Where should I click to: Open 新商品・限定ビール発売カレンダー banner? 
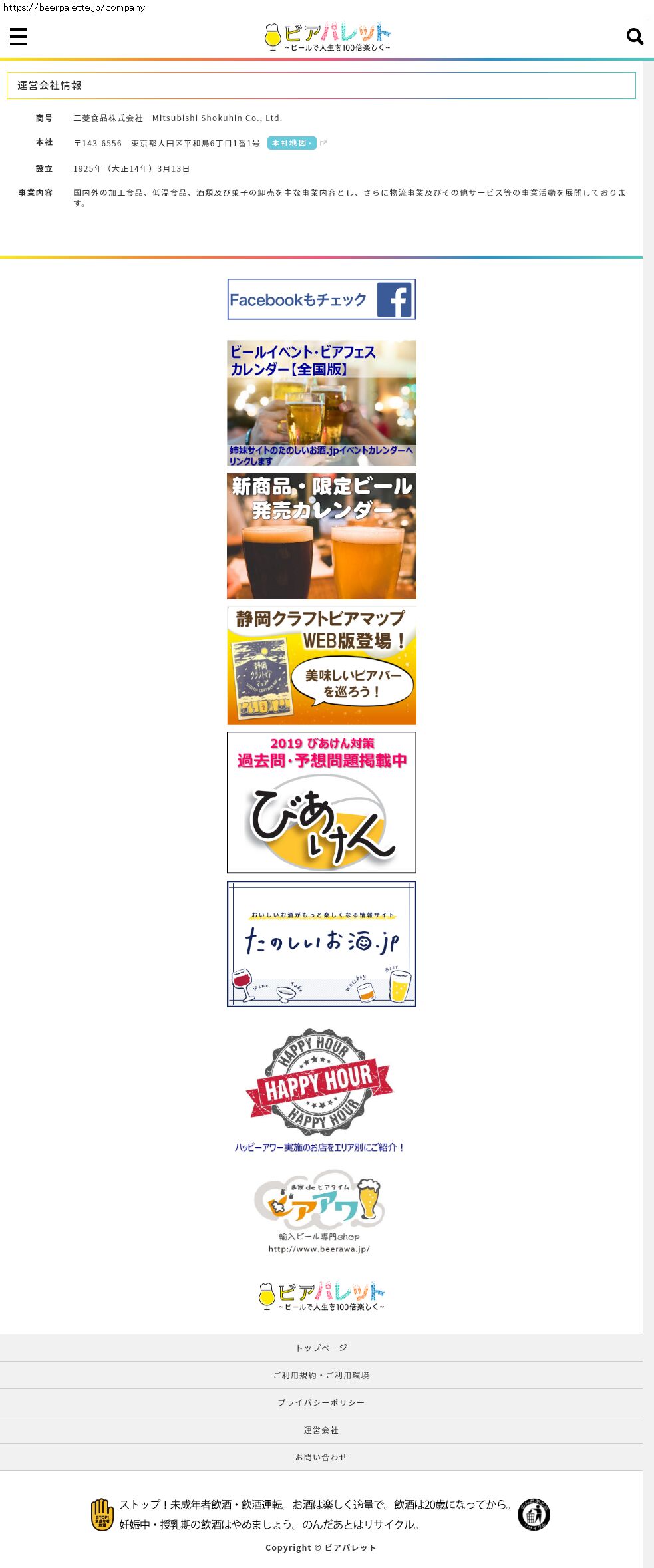click(321, 536)
